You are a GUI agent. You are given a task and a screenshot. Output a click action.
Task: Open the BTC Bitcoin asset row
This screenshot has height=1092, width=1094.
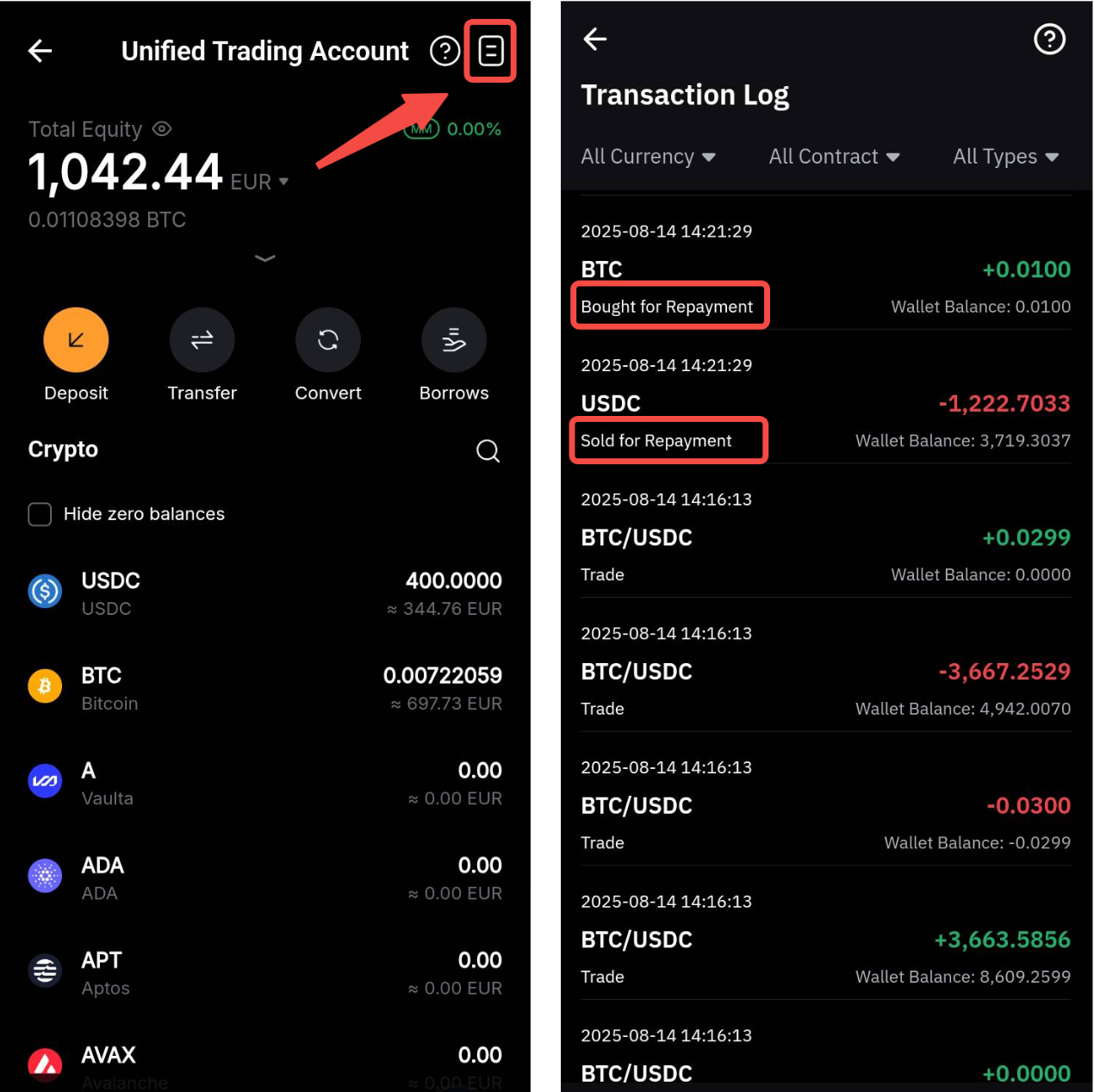264,688
